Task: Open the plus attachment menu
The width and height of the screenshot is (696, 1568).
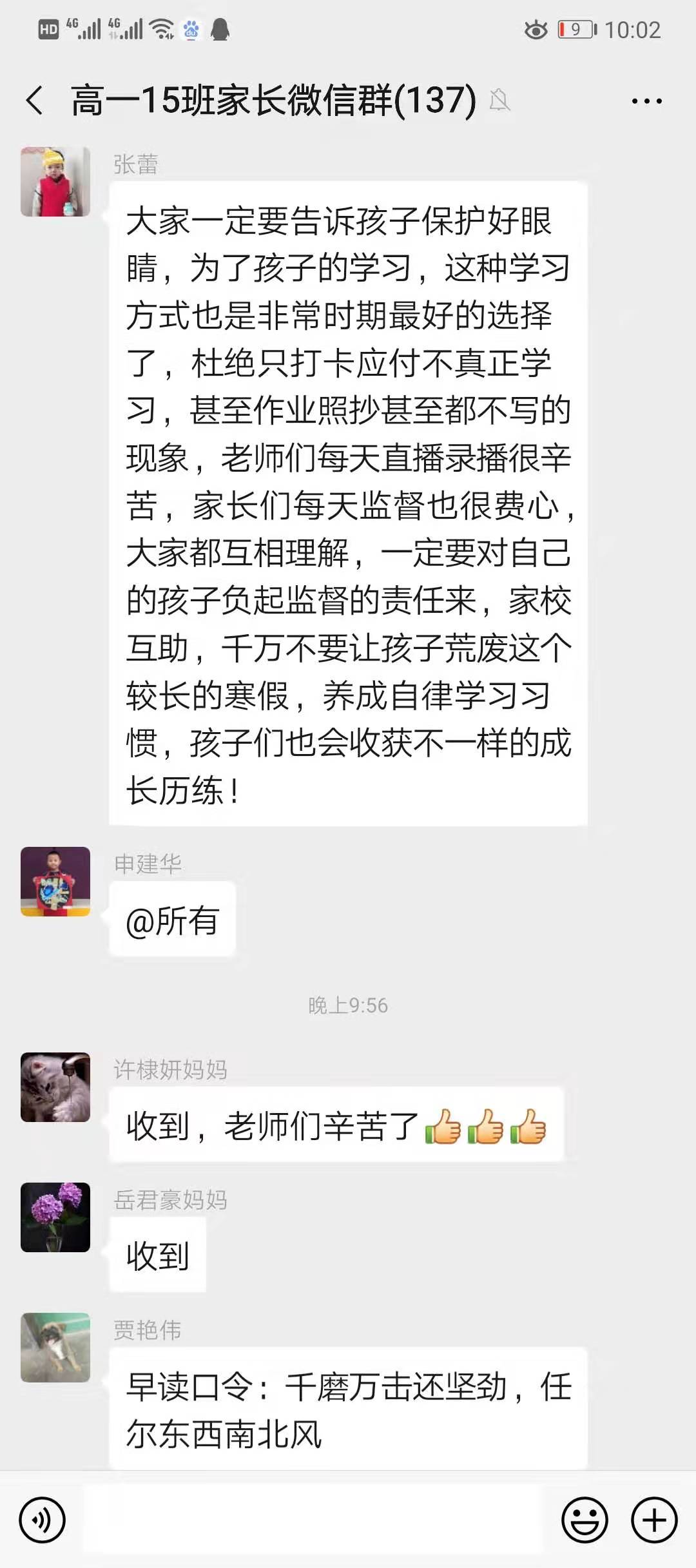Action: tap(653, 1520)
